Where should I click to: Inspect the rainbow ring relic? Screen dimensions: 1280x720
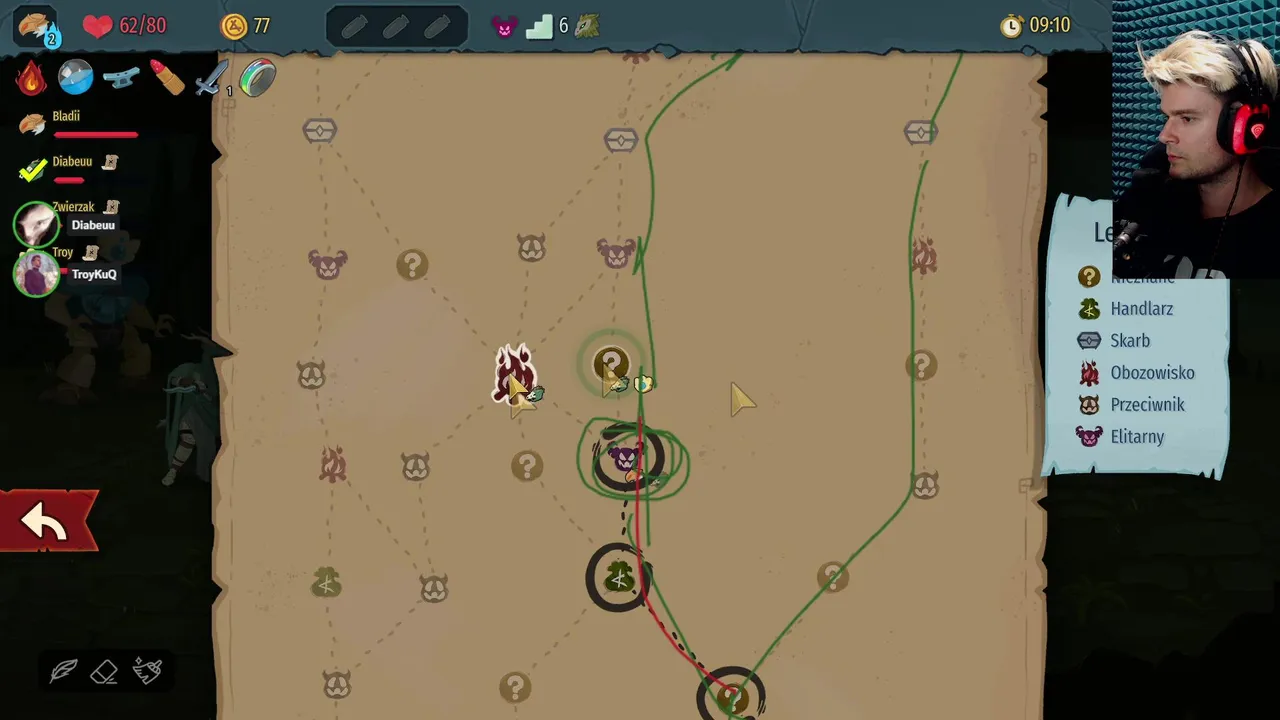coord(257,78)
